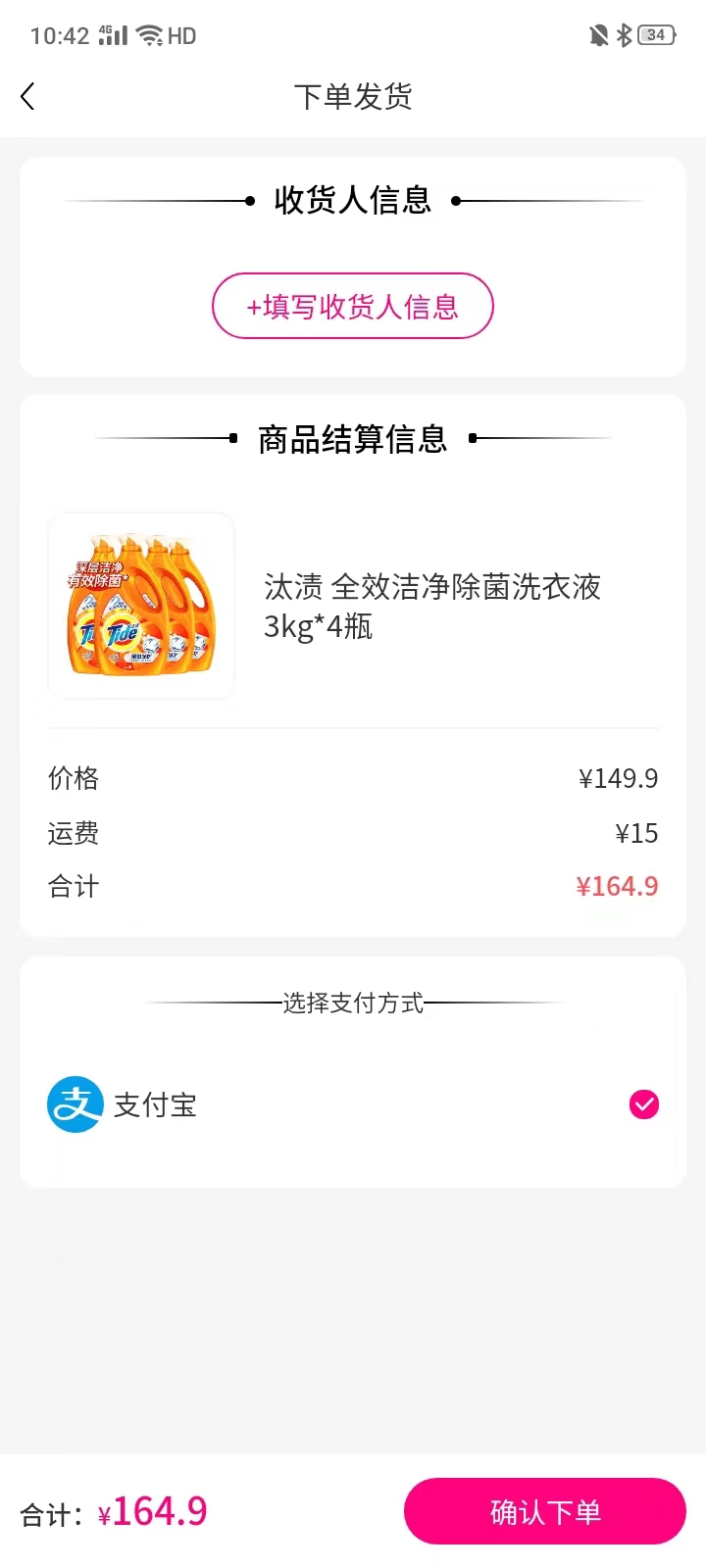Expand the 选择支付方式 section
This screenshot has width=706, height=1568.
point(353,1003)
